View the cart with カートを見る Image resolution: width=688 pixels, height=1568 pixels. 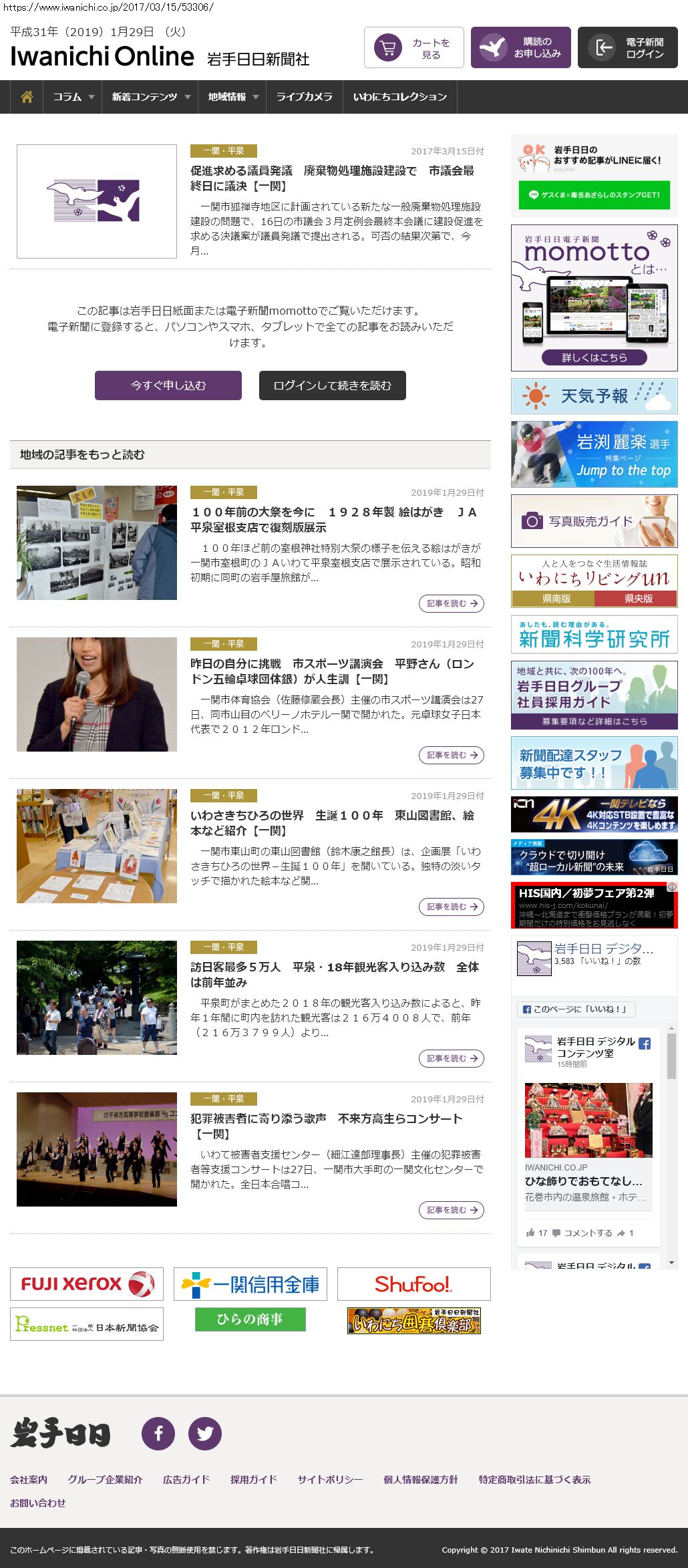pyautogui.click(x=414, y=48)
